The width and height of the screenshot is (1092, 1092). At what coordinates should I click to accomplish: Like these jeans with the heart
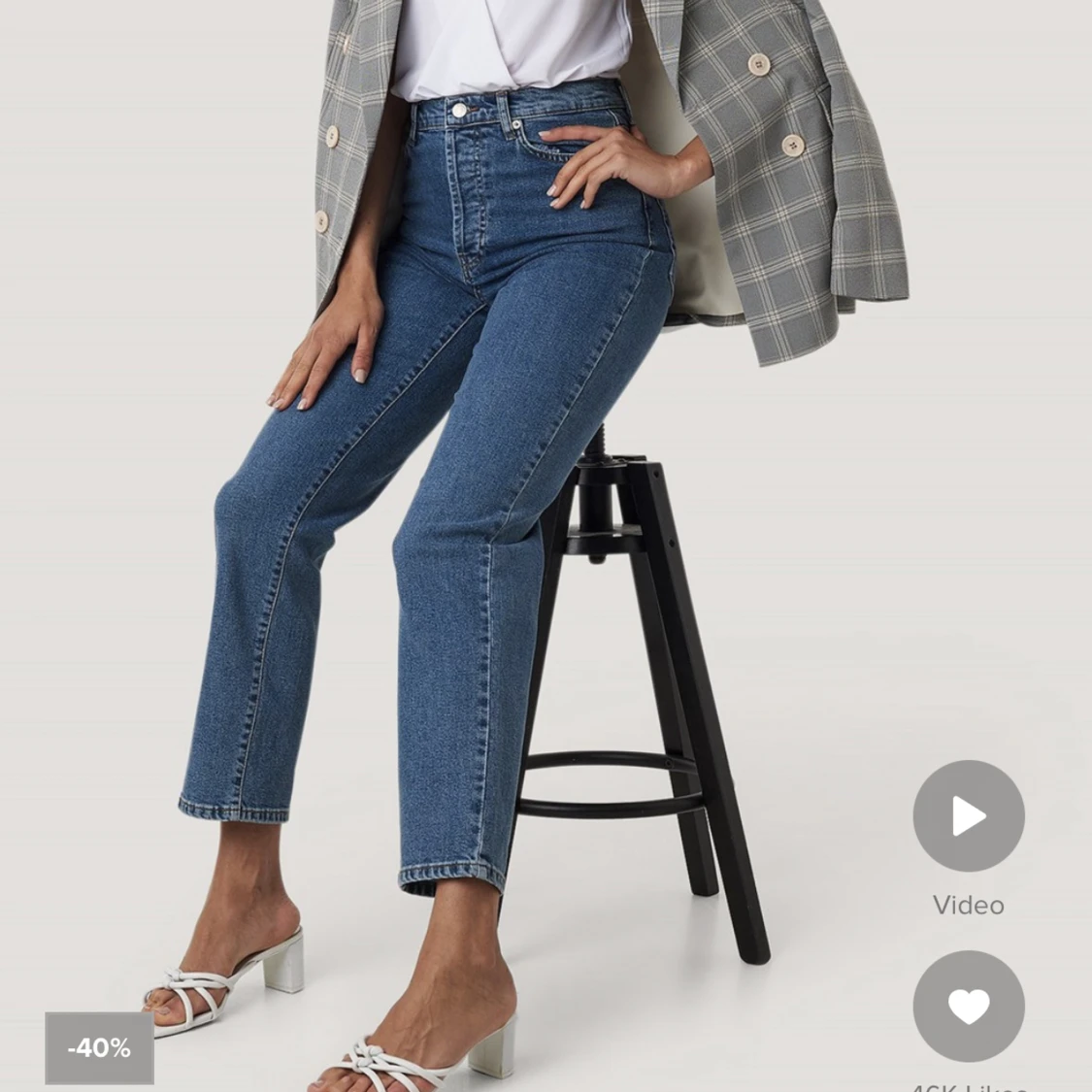point(968,1007)
